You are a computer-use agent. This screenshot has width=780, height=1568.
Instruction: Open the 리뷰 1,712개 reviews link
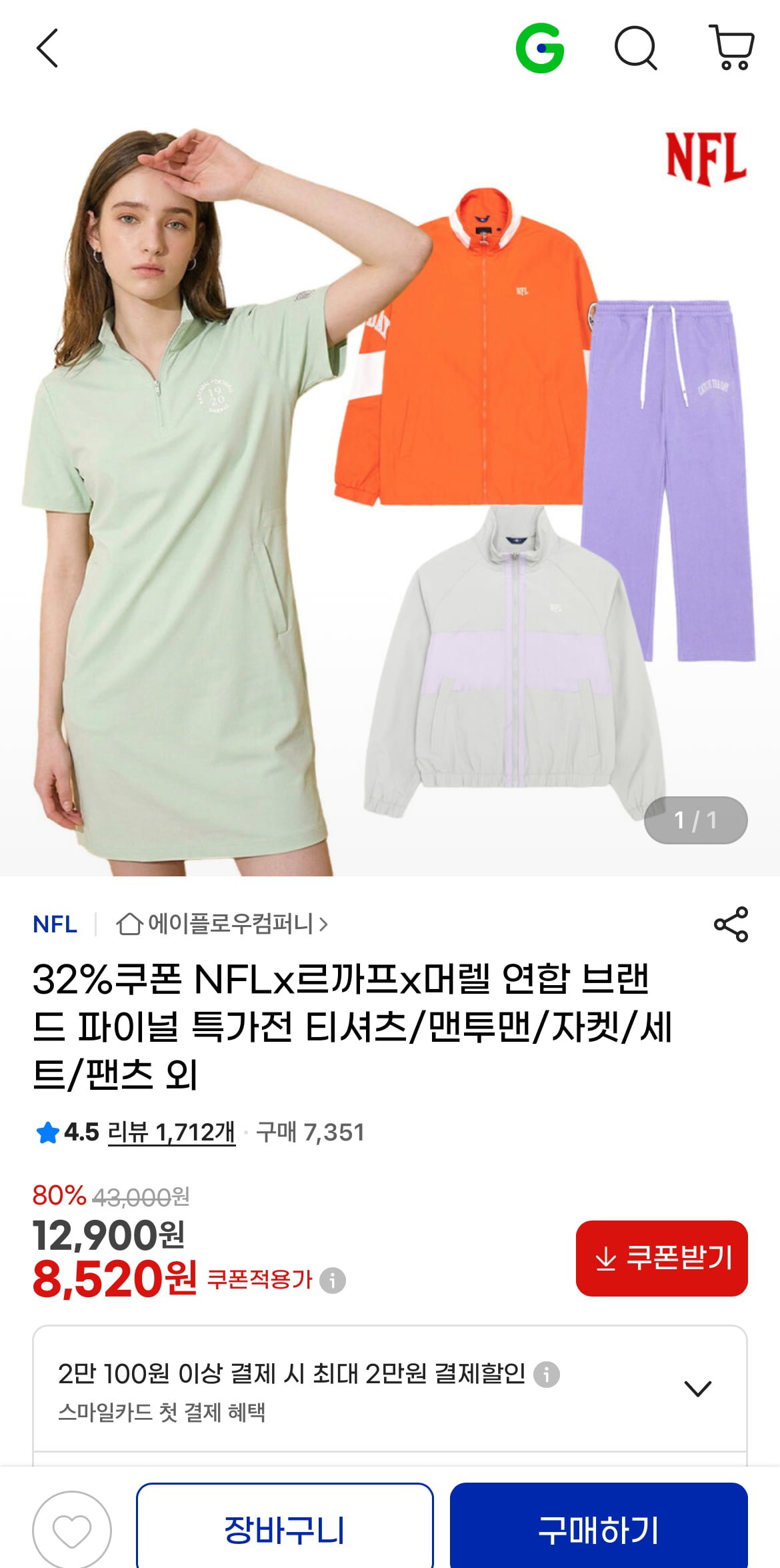coord(171,1132)
